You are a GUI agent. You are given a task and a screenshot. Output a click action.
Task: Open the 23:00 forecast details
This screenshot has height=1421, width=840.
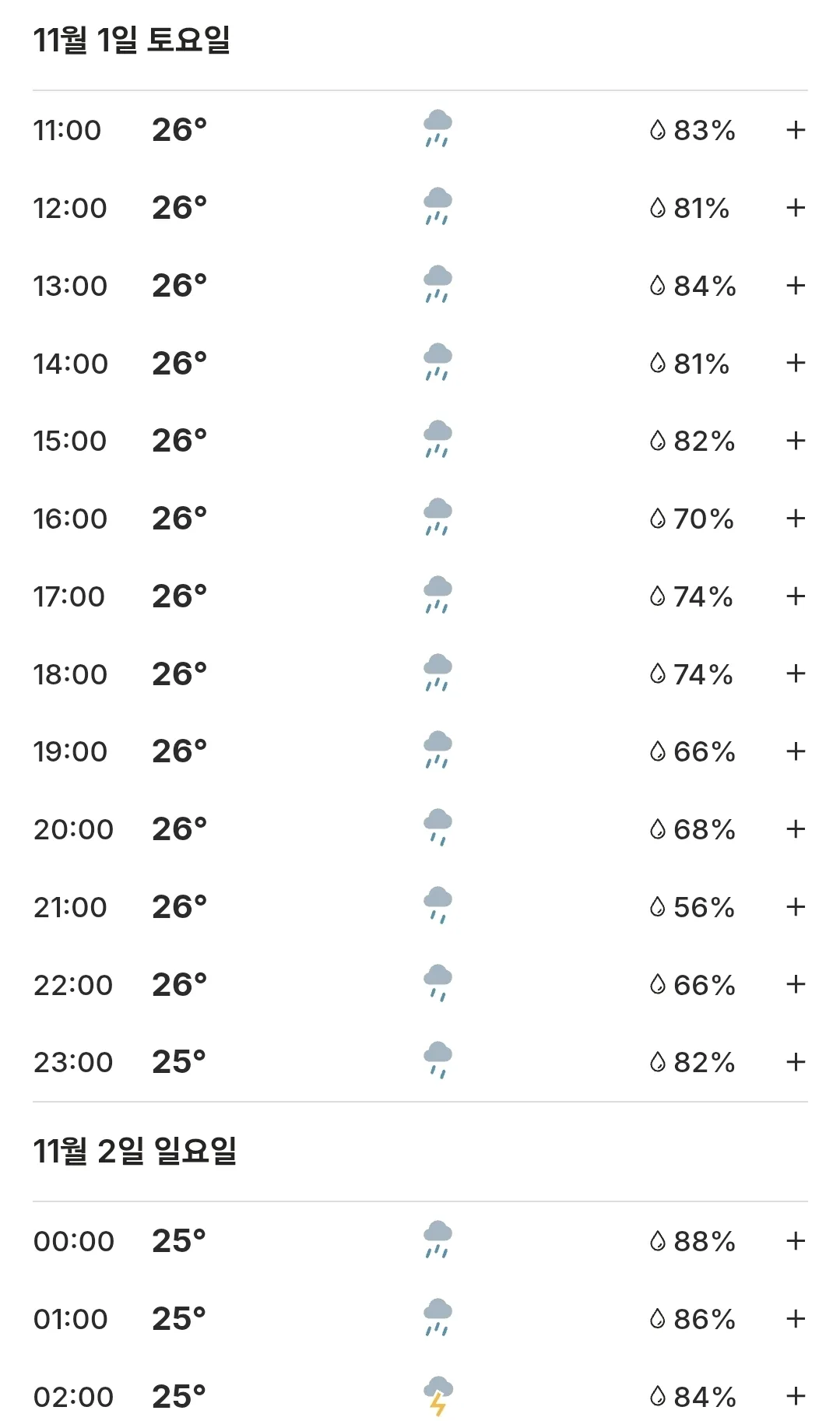click(795, 1062)
